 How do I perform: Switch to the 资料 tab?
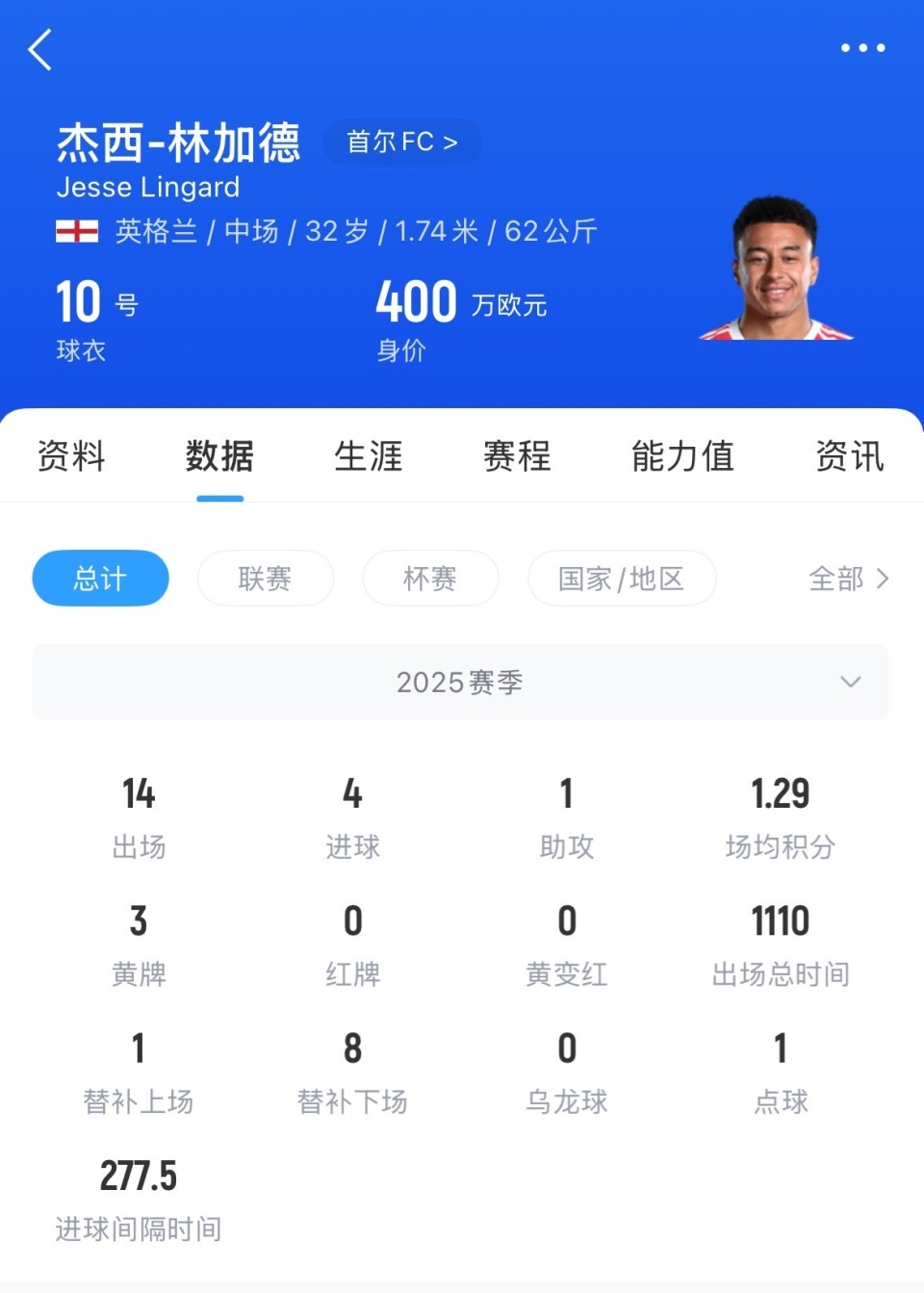(x=71, y=457)
